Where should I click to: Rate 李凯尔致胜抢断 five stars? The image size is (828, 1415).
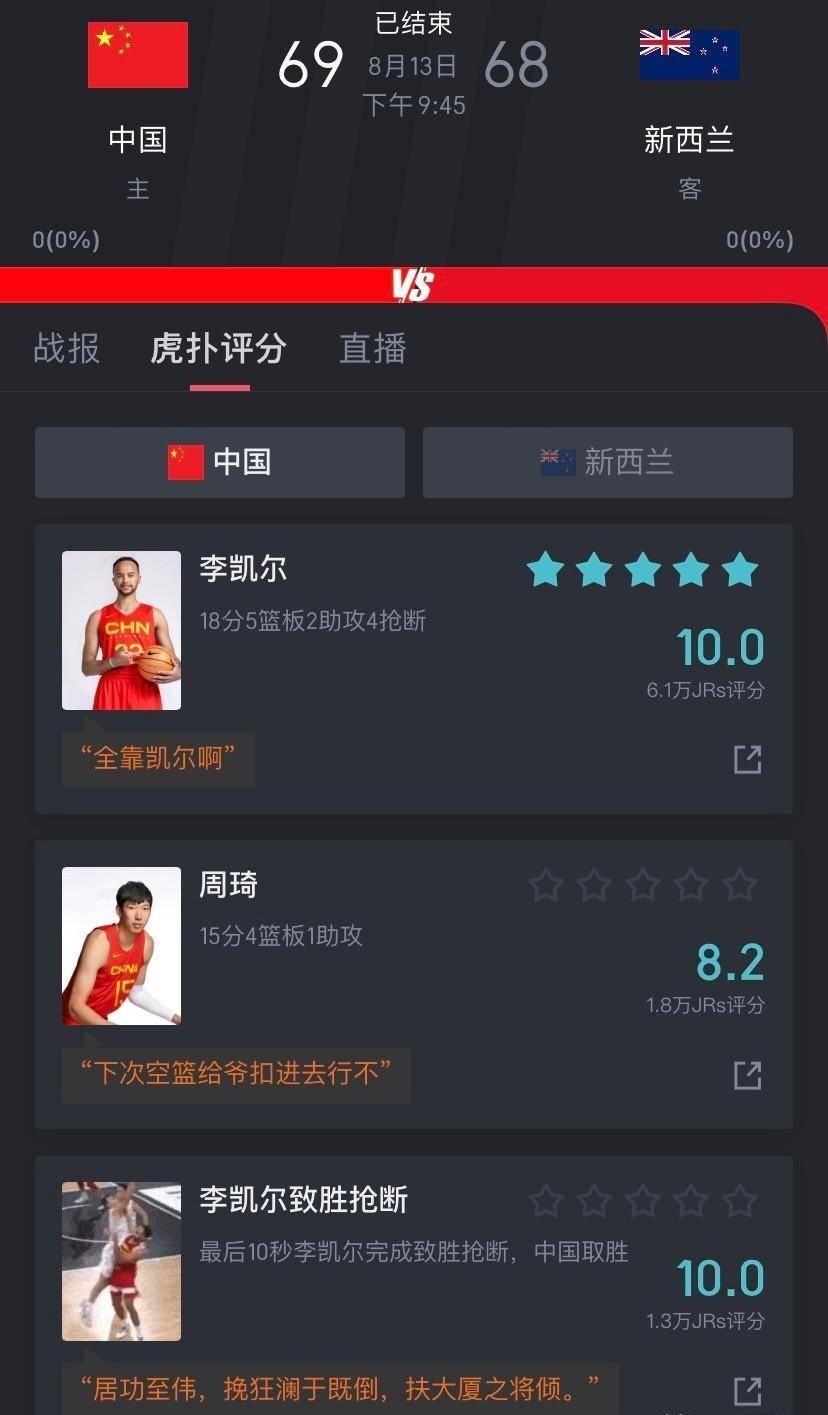tap(740, 1201)
